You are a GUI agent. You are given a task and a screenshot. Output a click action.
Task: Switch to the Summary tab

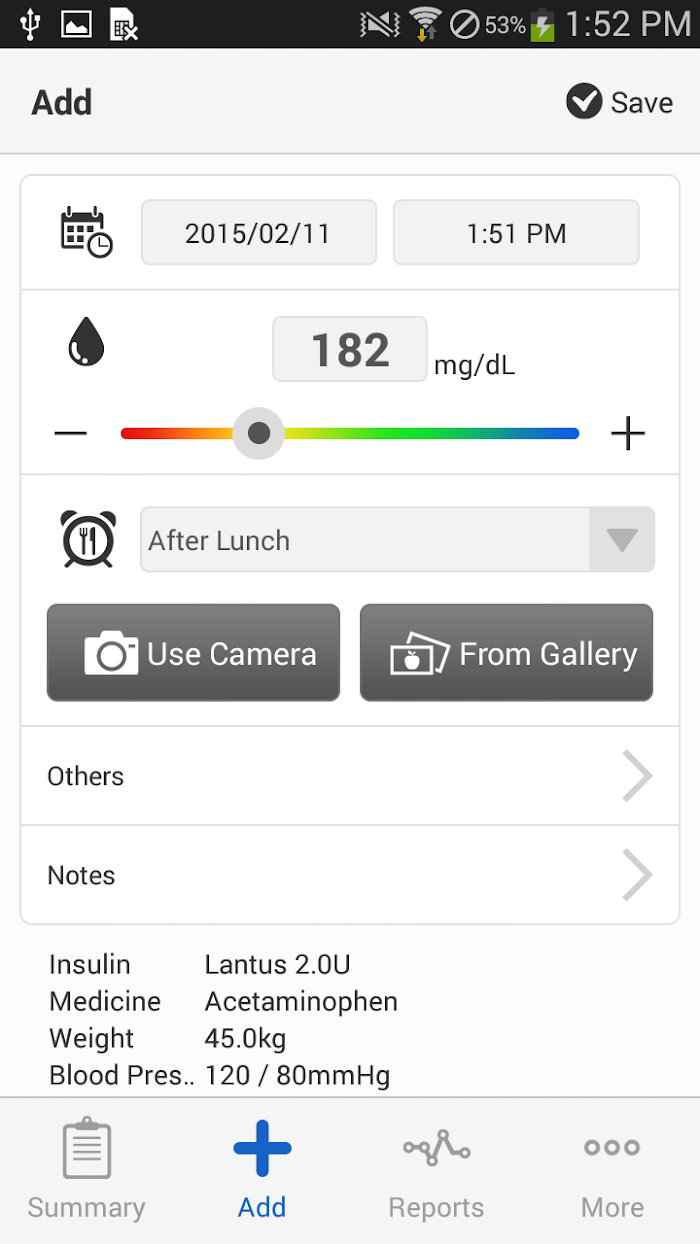[x=87, y=1170]
